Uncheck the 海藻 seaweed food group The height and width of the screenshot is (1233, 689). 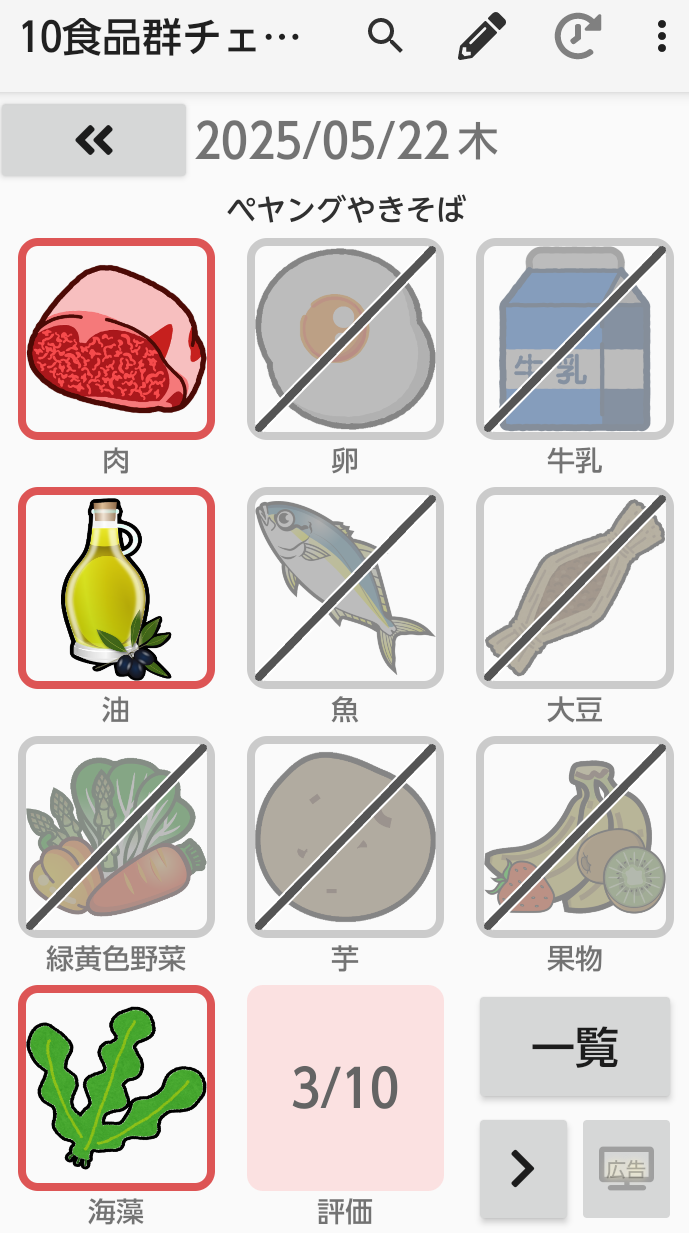[x=116, y=1087]
